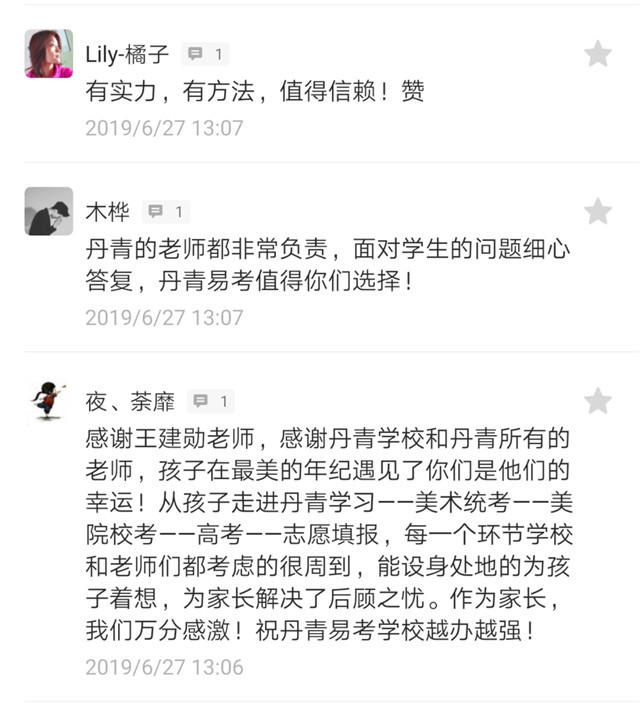640x711 pixels.
Task: Open the reply count on 夜、荼靡's comment
Action: (x=211, y=401)
